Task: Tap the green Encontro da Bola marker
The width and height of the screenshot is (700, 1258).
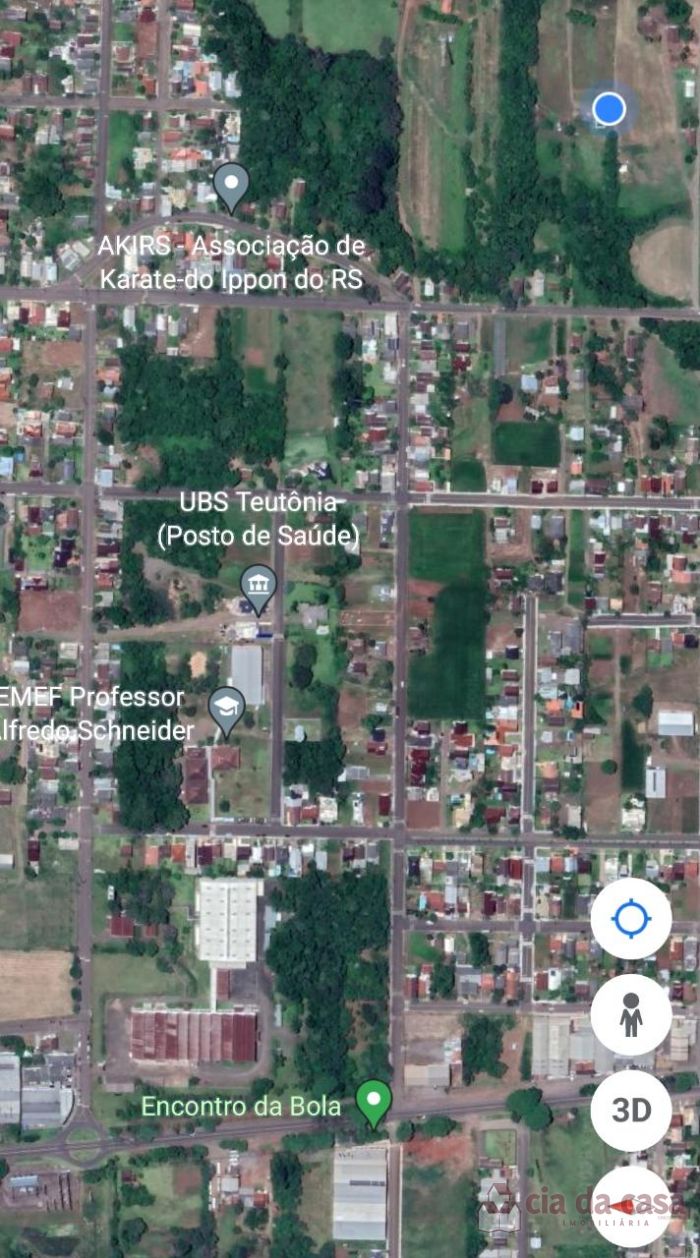Action: (x=374, y=1104)
